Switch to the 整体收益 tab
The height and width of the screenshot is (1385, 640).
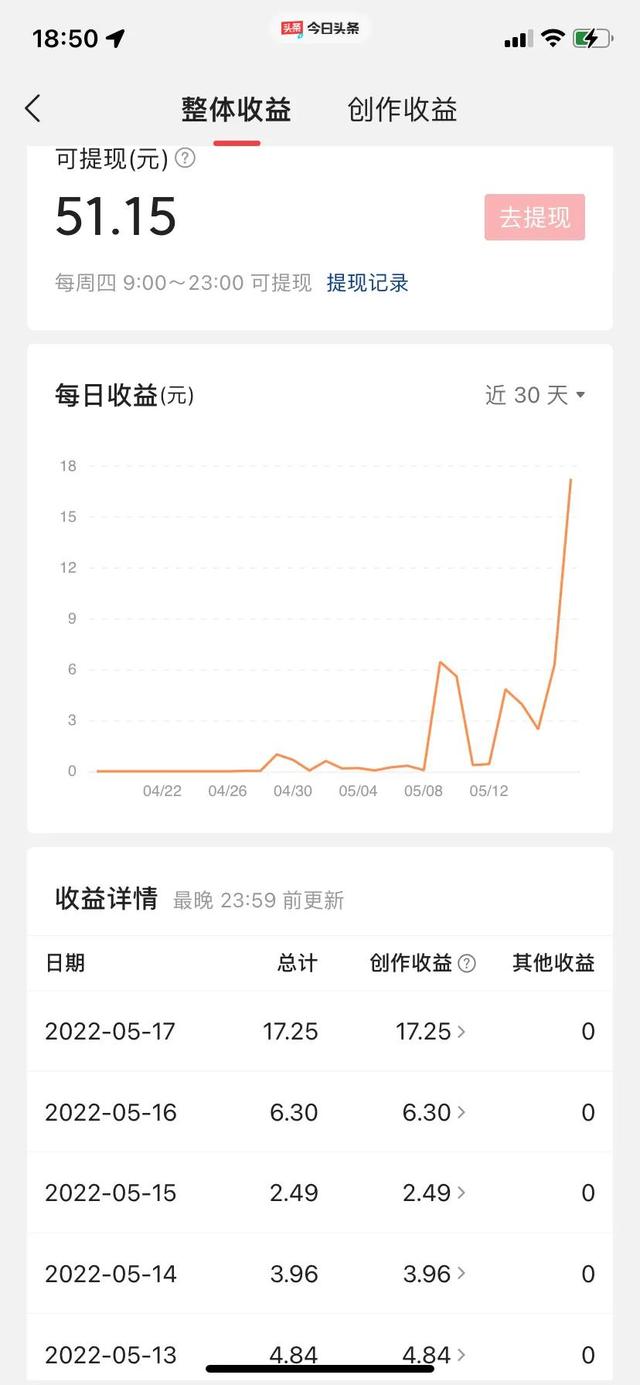pyautogui.click(x=236, y=110)
